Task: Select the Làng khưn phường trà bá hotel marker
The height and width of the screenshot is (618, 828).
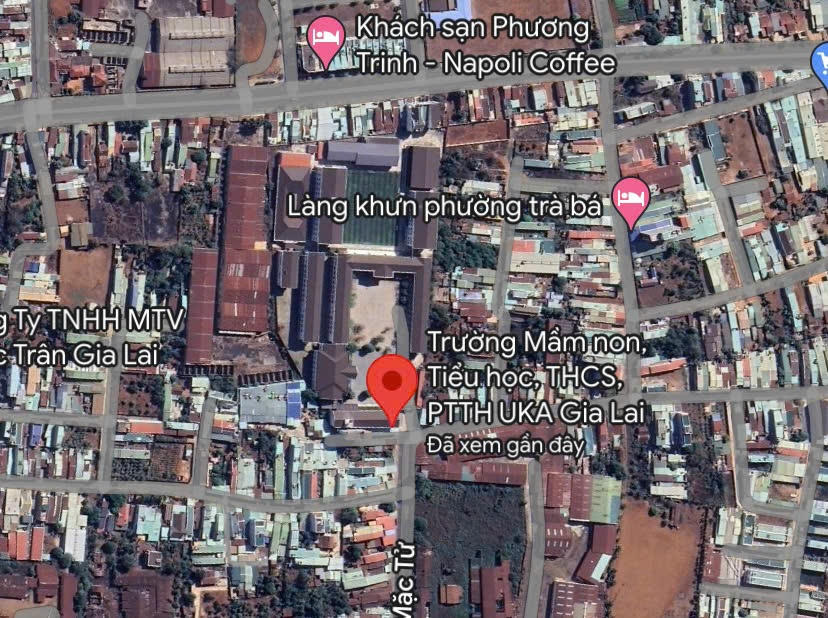Action: pyautogui.click(x=631, y=197)
